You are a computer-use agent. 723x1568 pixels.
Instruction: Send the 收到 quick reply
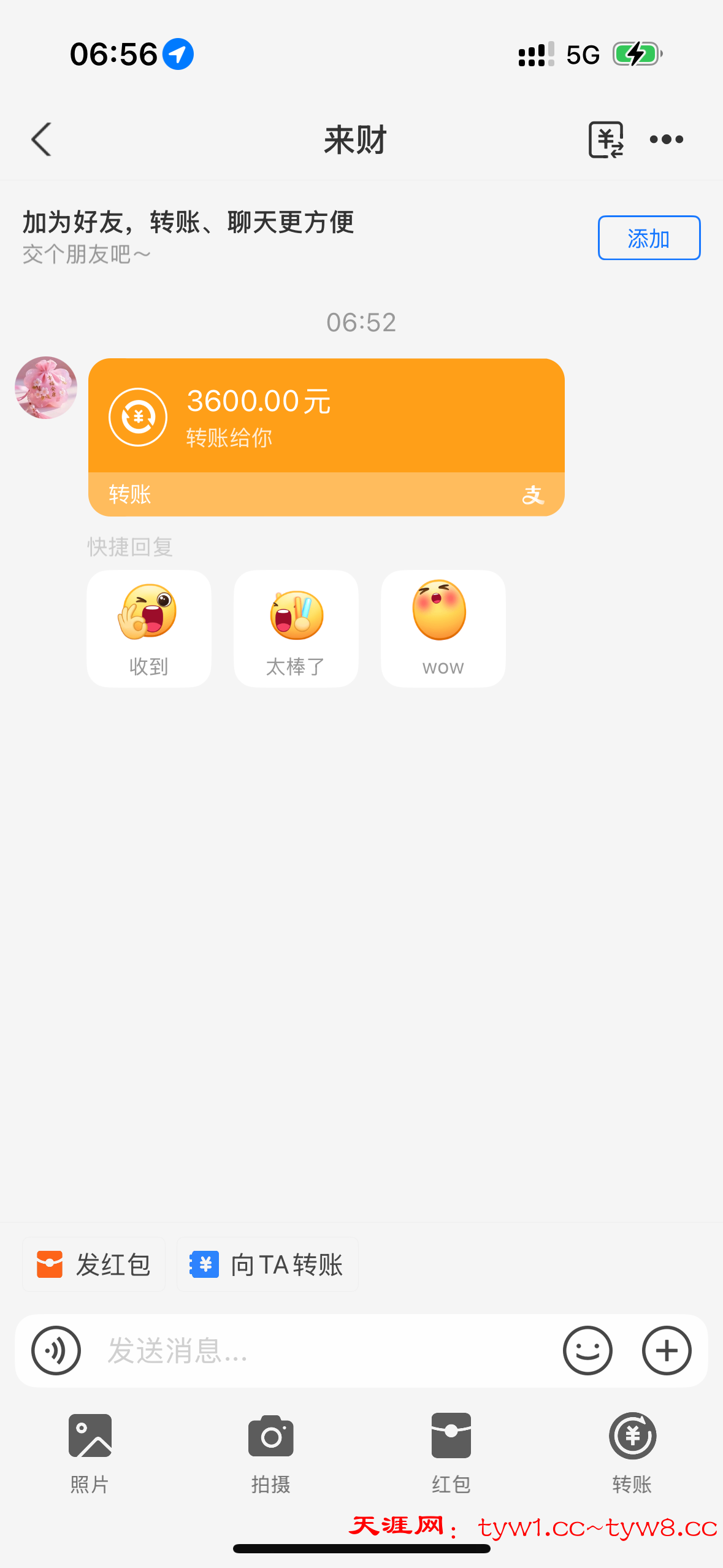coord(149,628)
